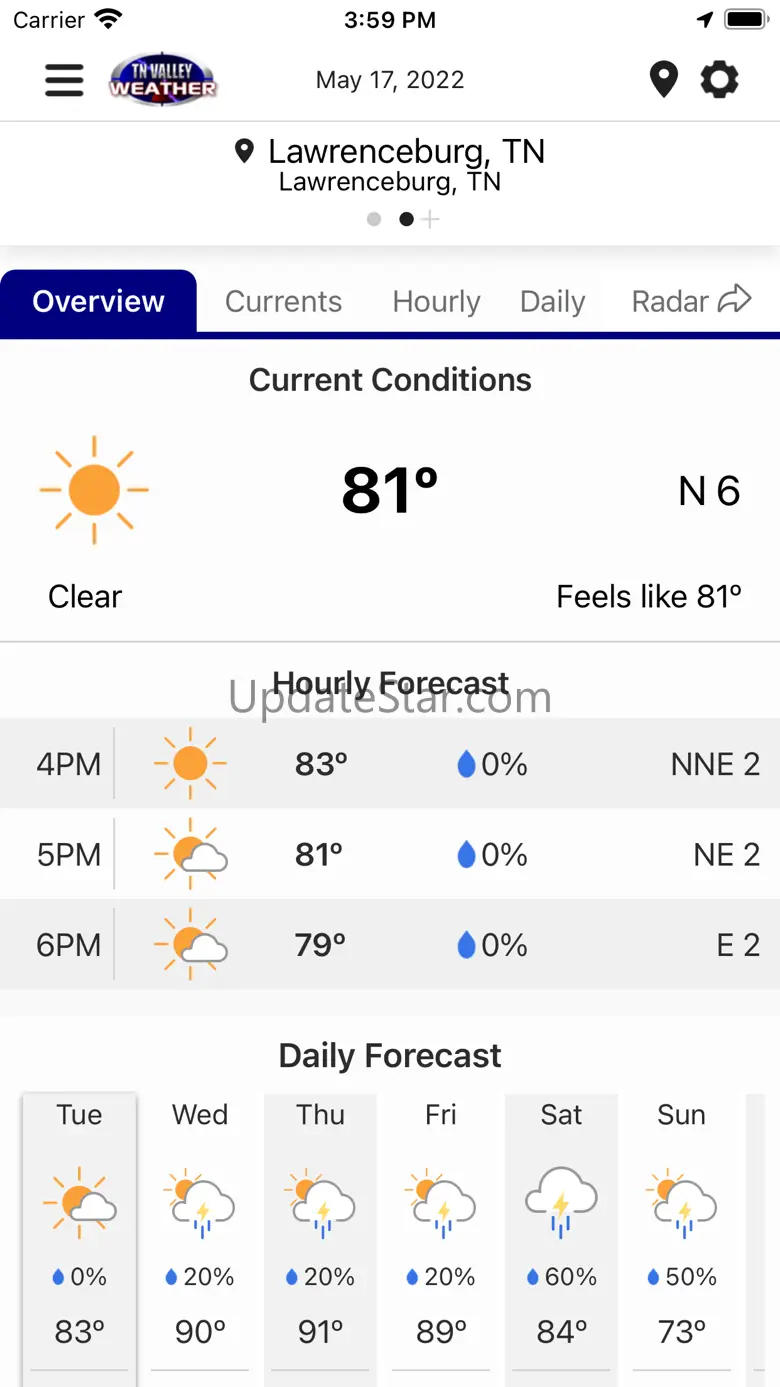Select Sat in the daily forecast

[561, 1230]
